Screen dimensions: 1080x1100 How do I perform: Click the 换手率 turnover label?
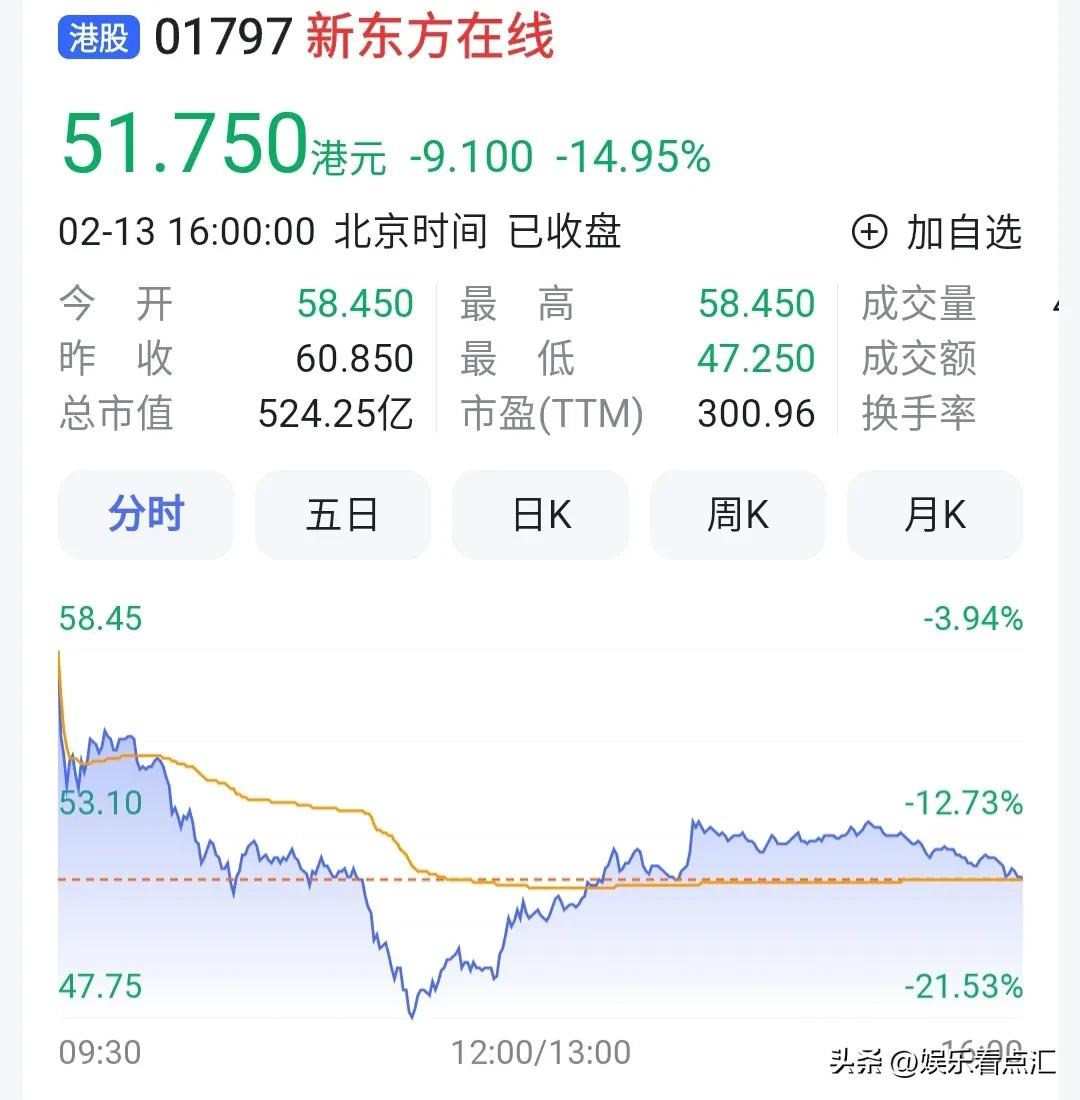point(918,412)
